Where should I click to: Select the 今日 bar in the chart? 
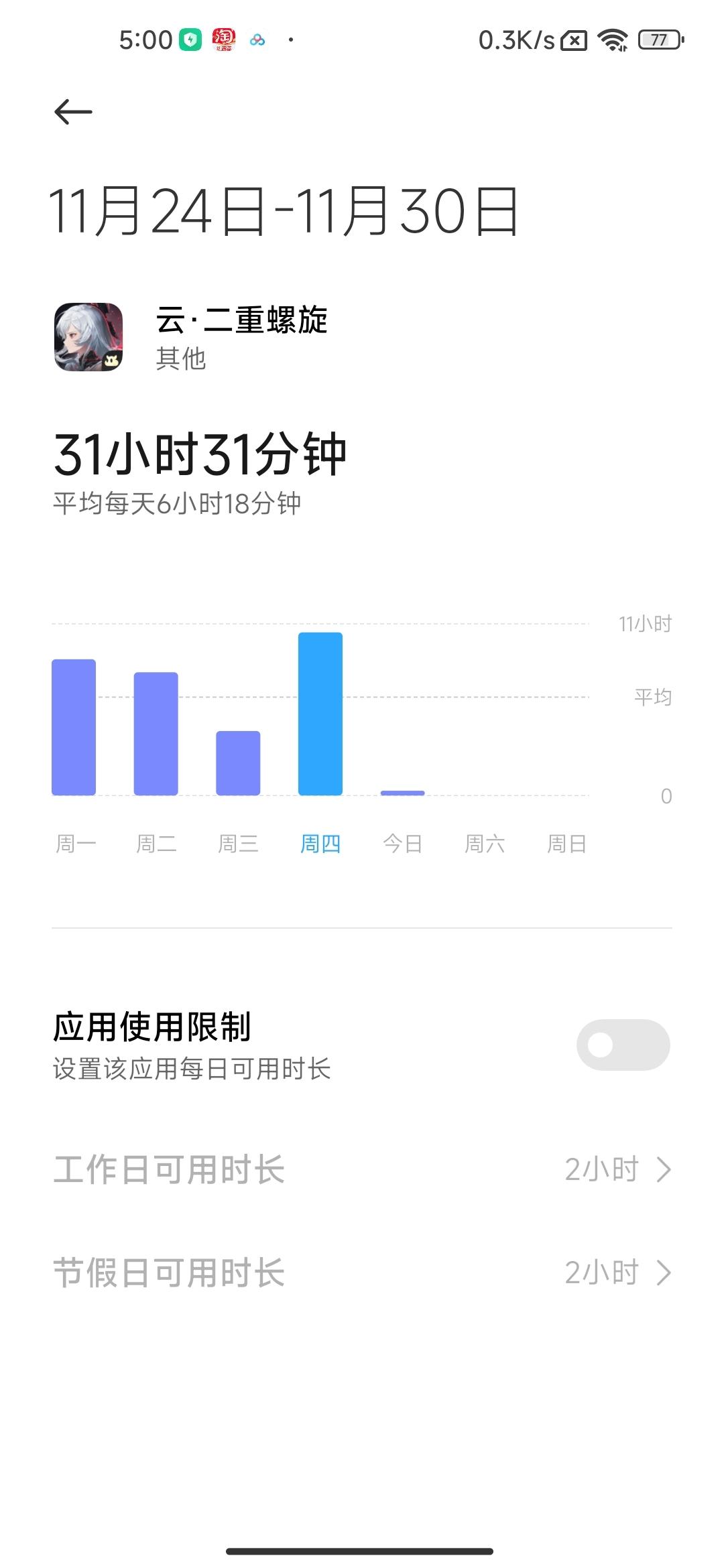click(x=402, y=792)
